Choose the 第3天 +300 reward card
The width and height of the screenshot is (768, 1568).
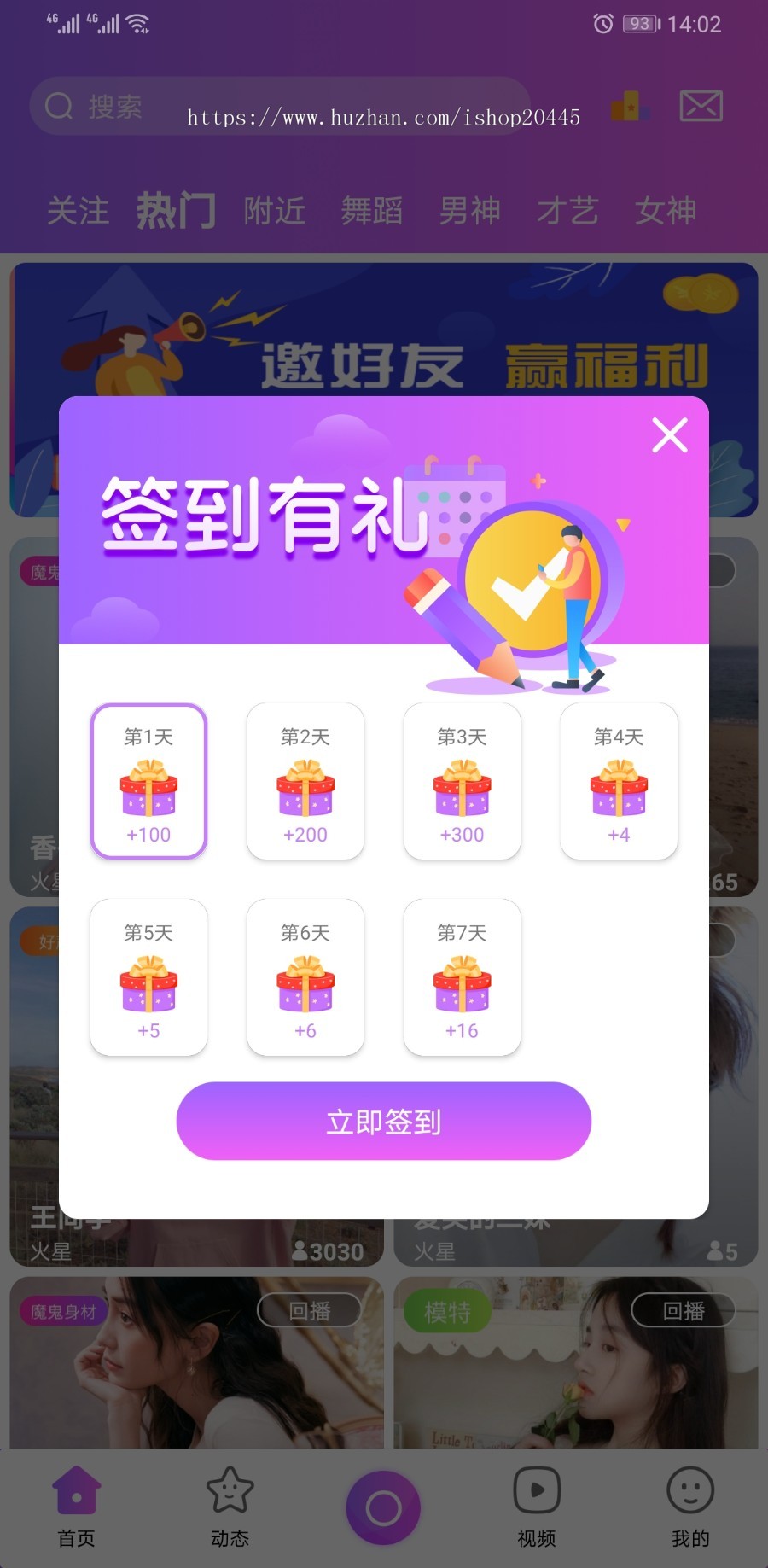coord(462,780)
